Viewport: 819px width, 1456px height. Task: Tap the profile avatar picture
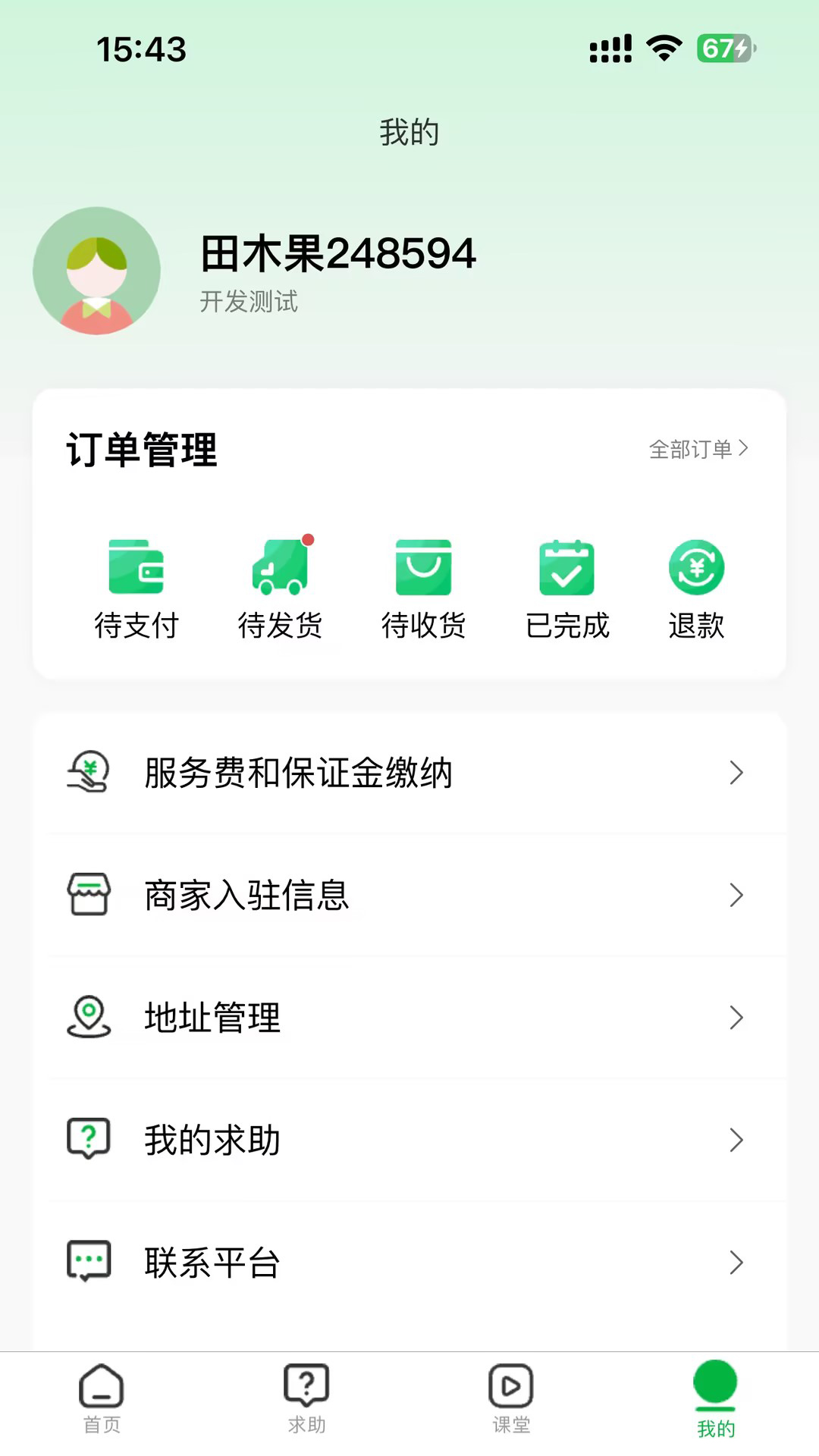point(96,271)
